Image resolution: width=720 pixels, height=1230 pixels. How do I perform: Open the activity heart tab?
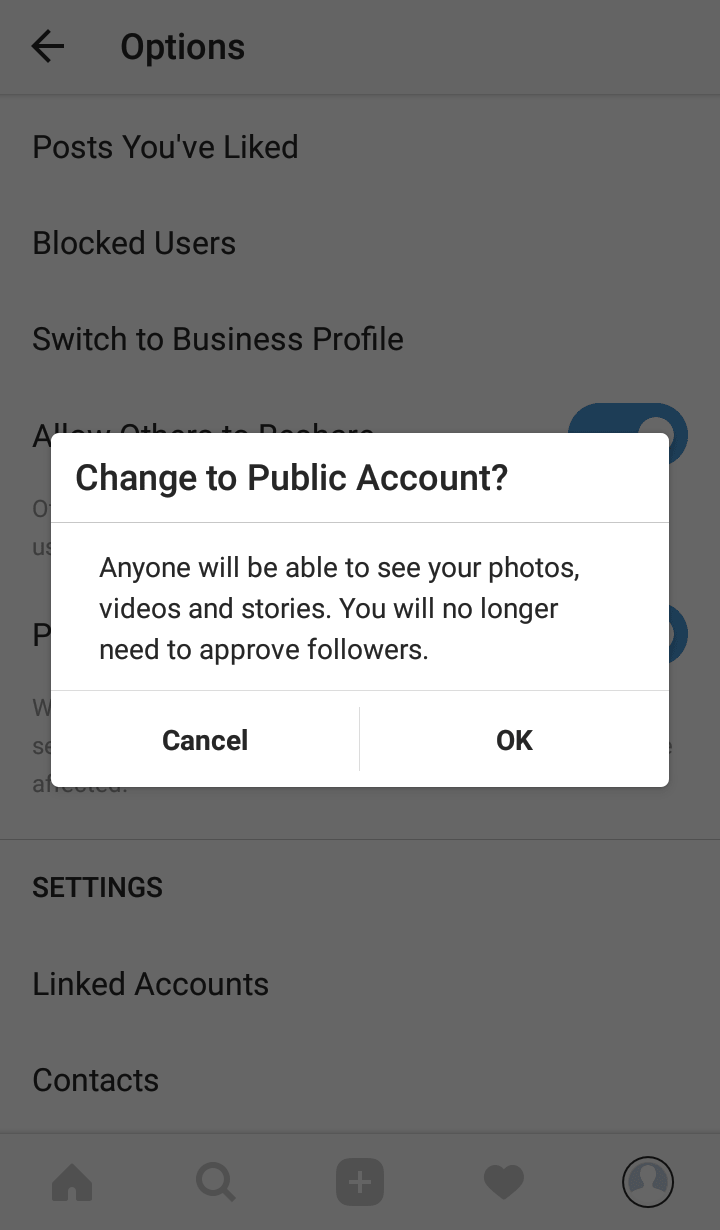click(504, 1183)
